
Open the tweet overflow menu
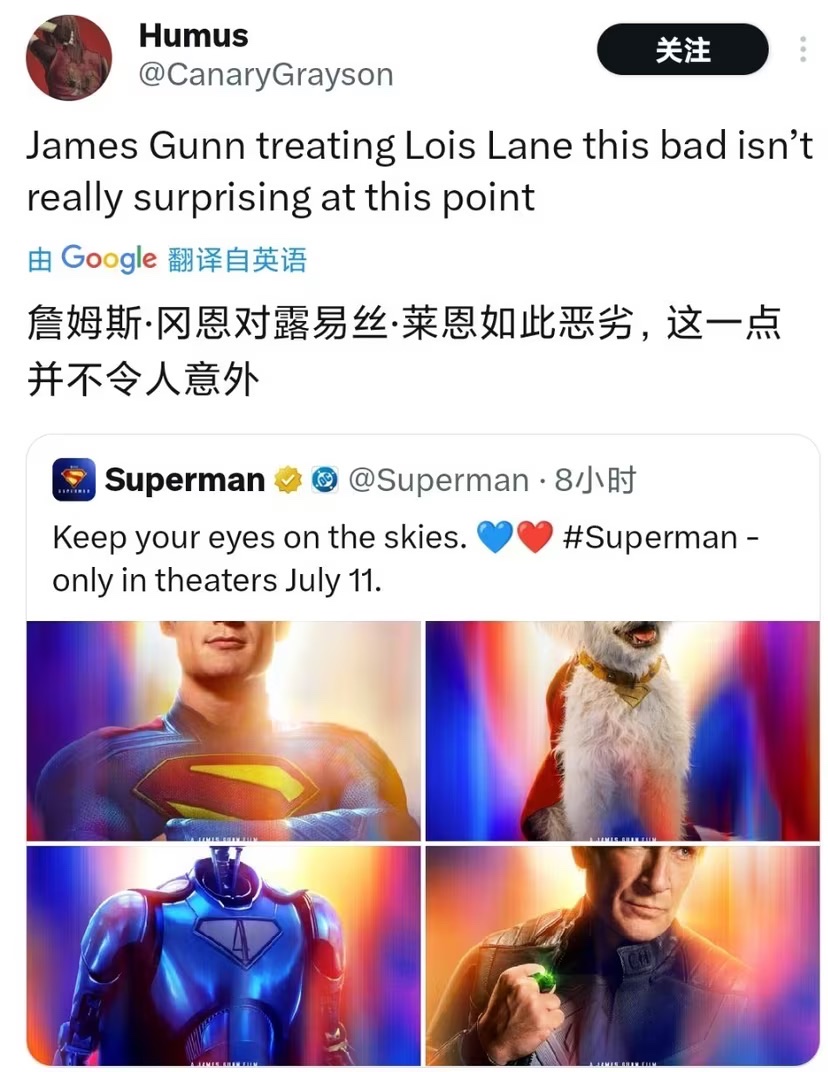point(802,50)
